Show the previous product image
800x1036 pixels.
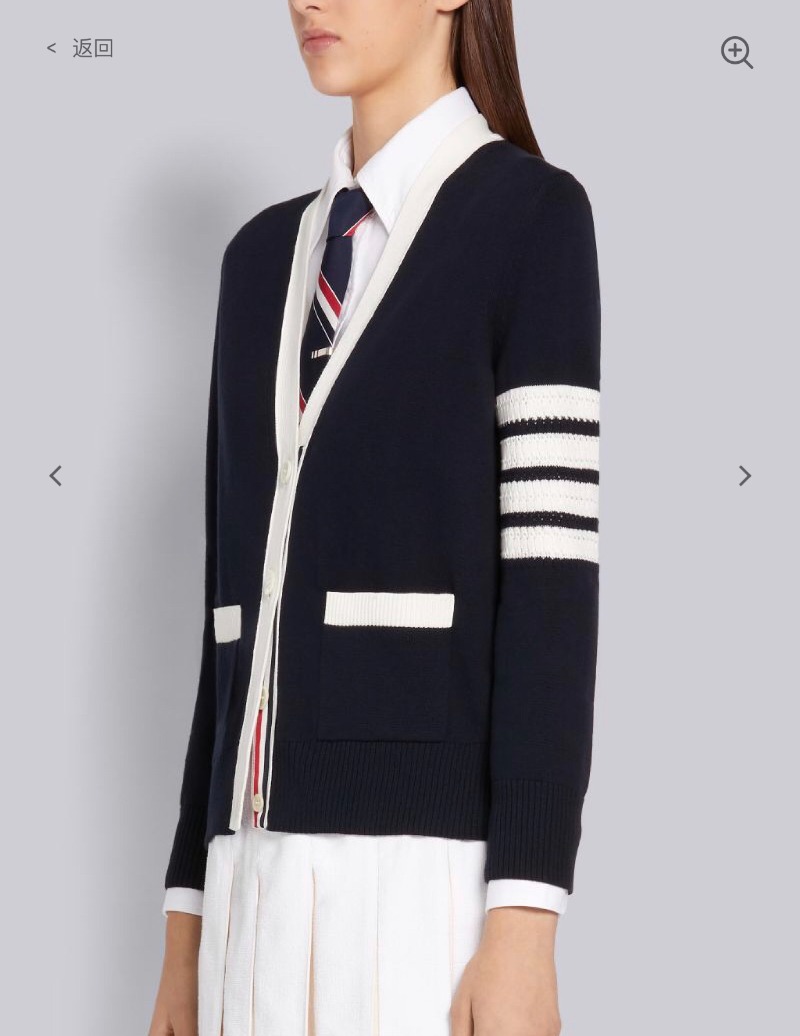(x=56, y=476)
